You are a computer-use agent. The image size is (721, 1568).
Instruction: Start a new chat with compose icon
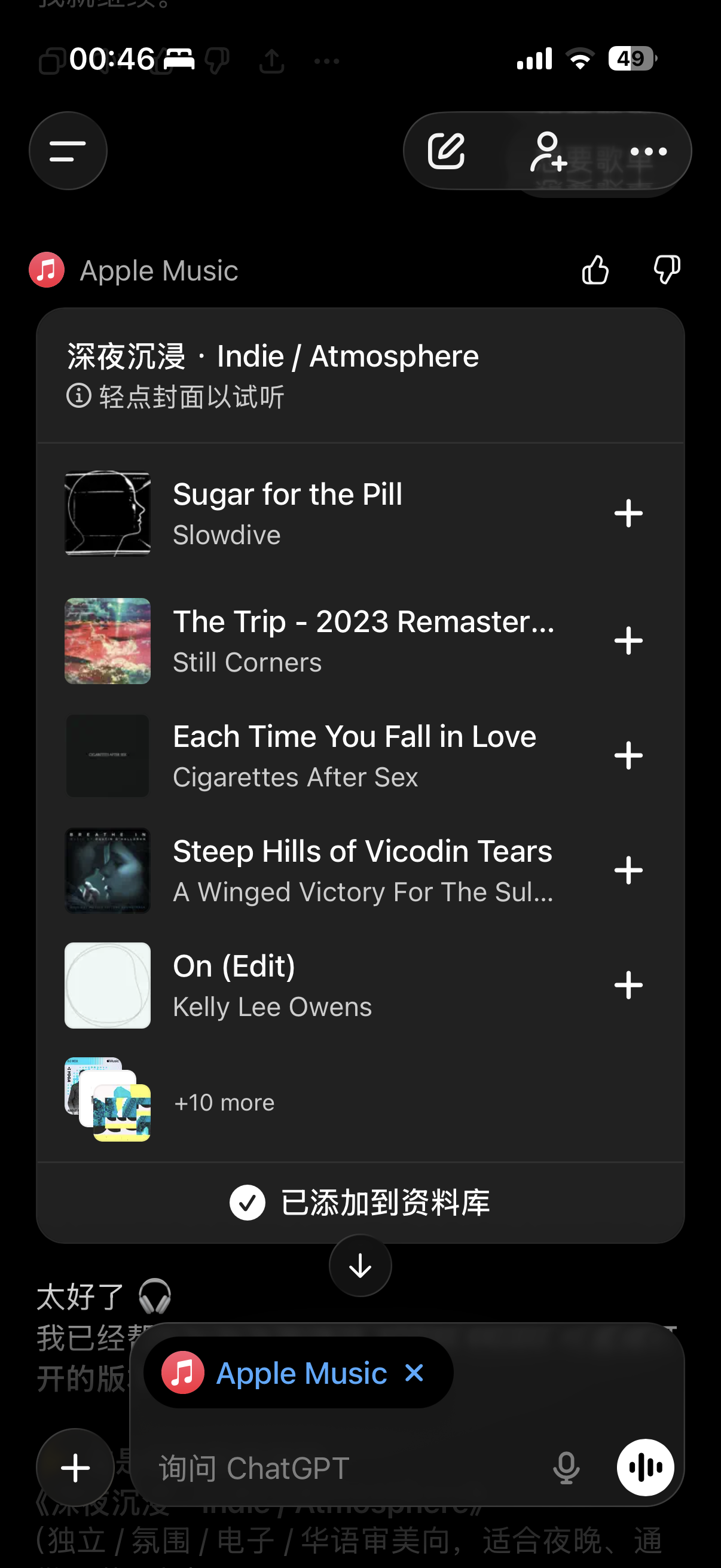pyautogui.click(x=446, y=151)
